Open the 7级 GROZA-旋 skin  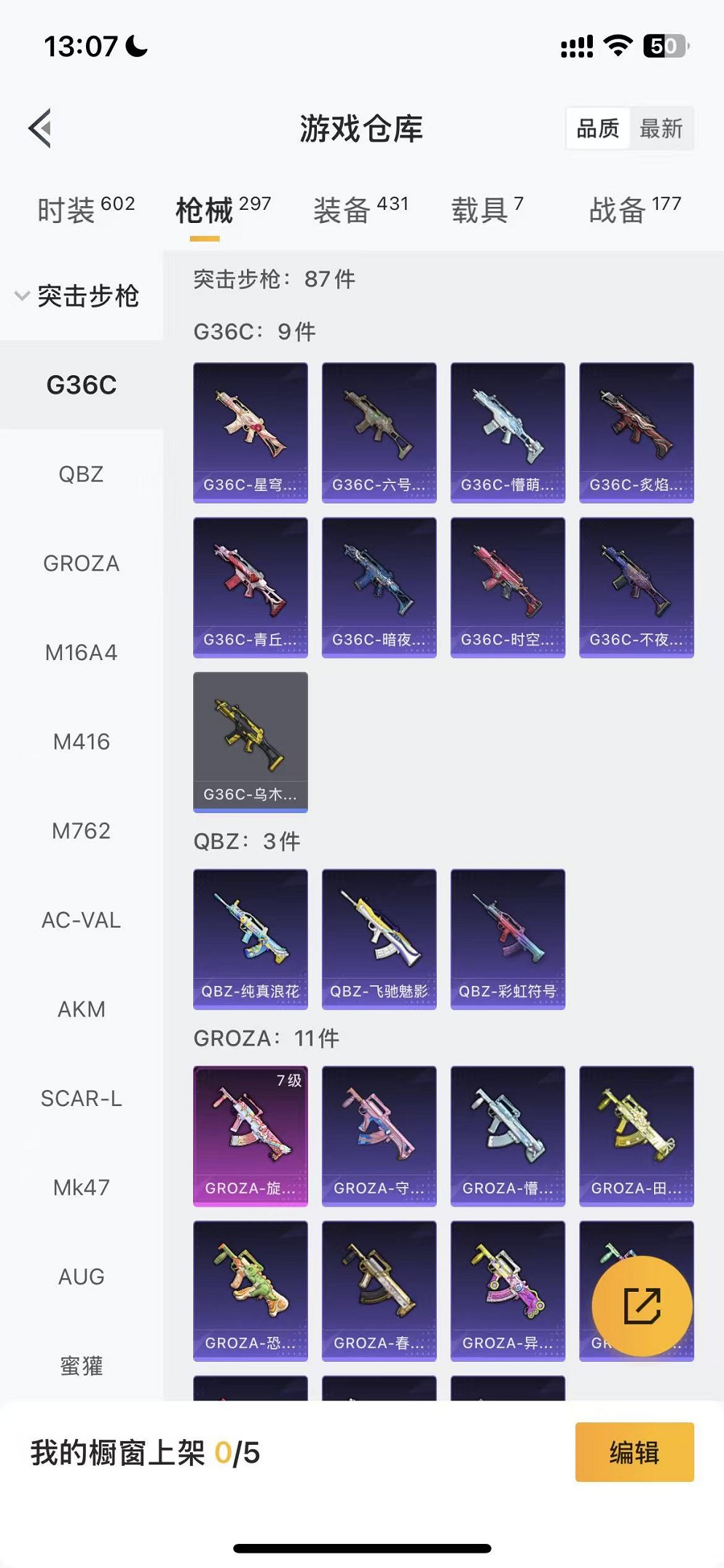250,1135
